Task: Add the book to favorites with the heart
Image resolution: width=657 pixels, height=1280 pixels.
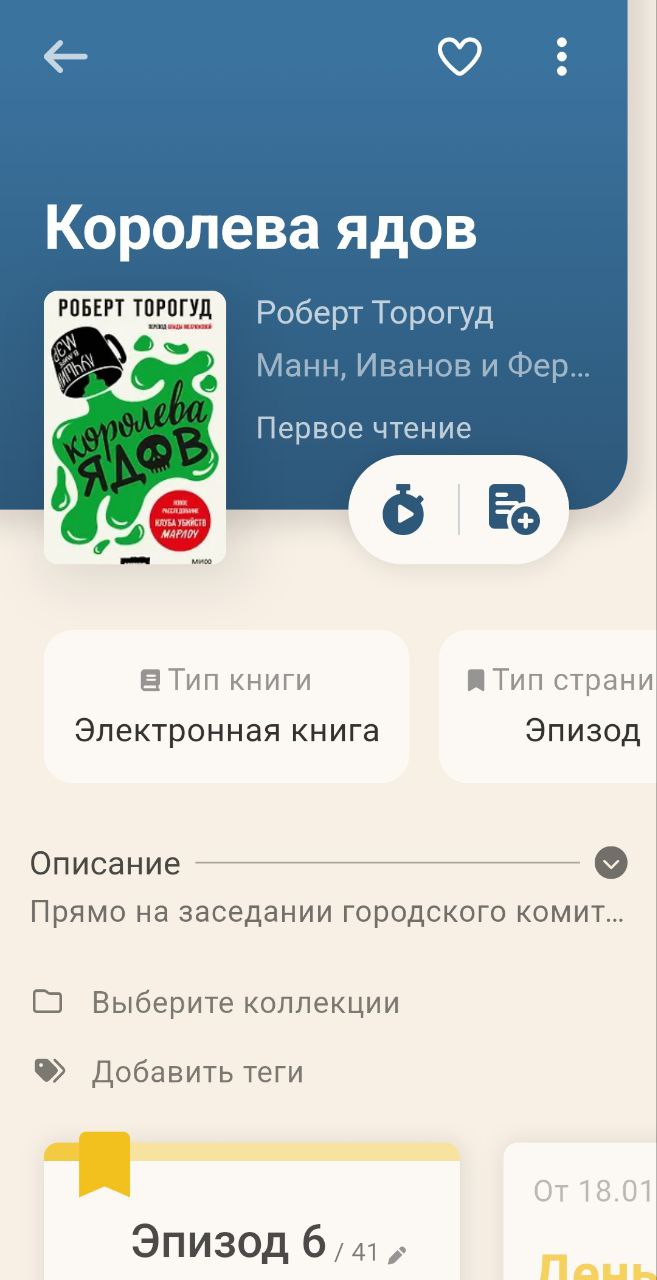Action: (460, 57)
